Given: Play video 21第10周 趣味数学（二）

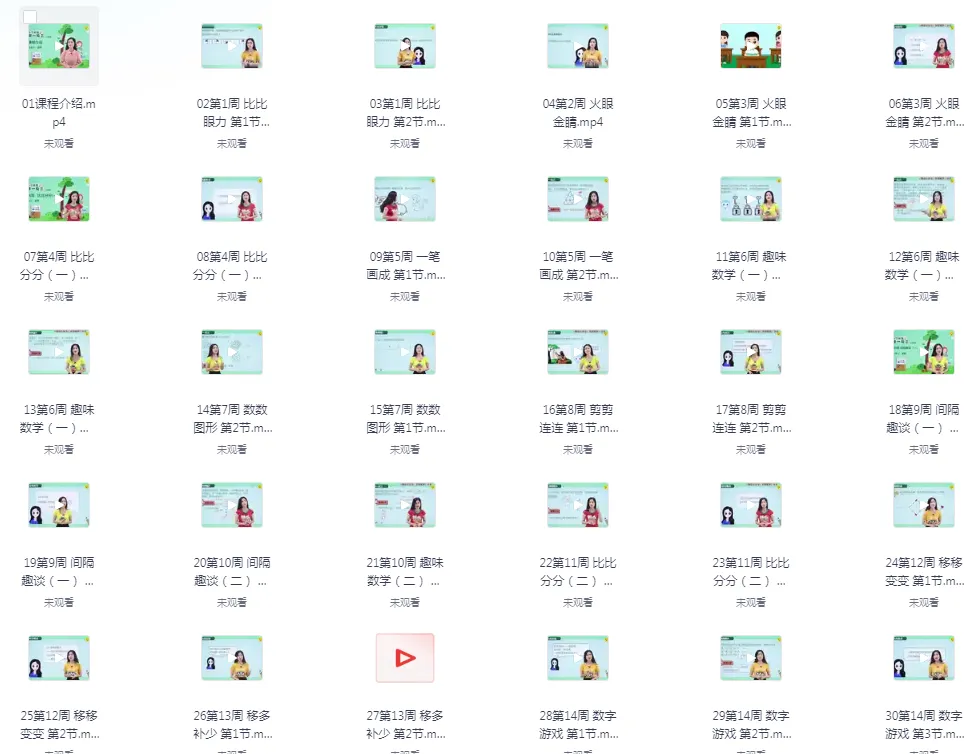Looking at the screenshot, I should [x=405, y=505].
